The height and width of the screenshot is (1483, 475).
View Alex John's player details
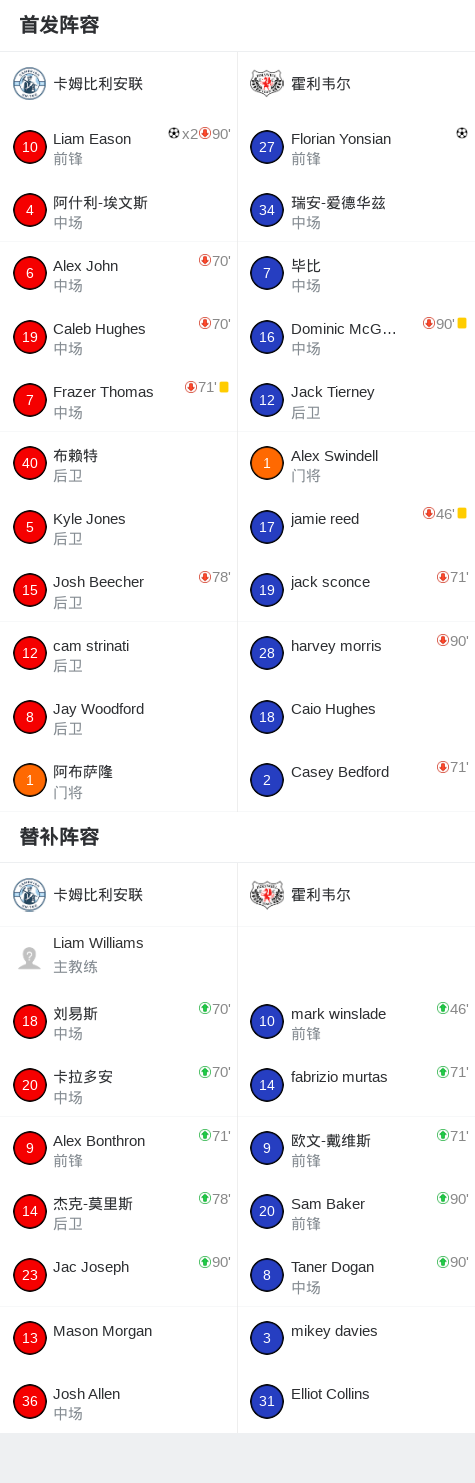pos(118,274)
